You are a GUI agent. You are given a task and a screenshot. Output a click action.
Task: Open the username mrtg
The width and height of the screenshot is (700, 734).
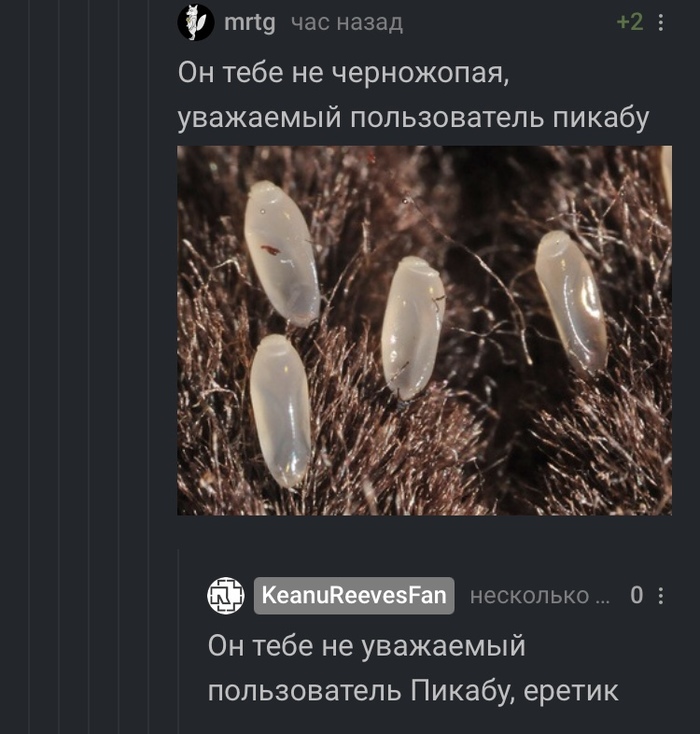tap(250, 22)
